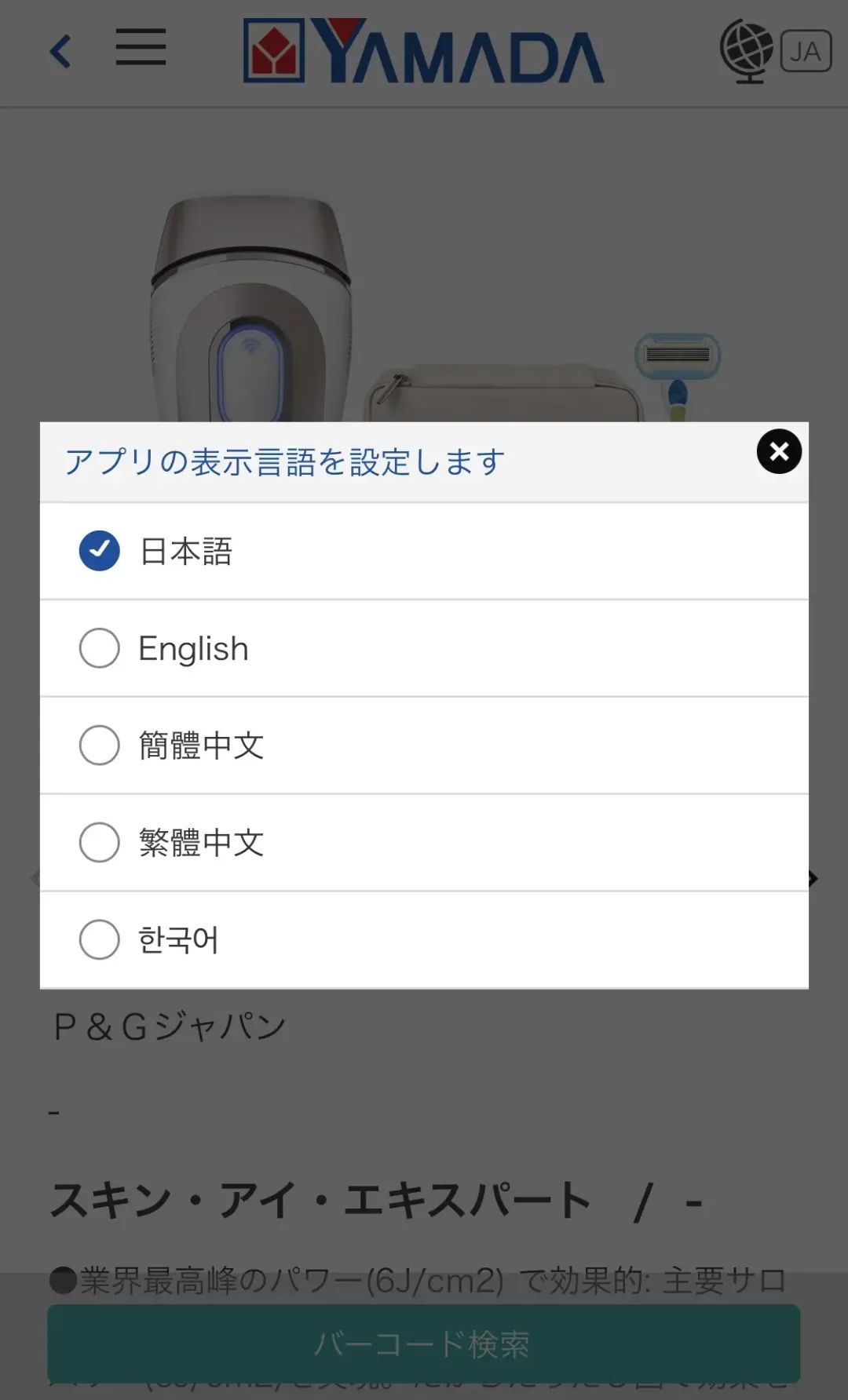Viewport: 848px width, 1400px height.
Task: Confirm the checked 日本語 option
Action: [x=186, y=552]
